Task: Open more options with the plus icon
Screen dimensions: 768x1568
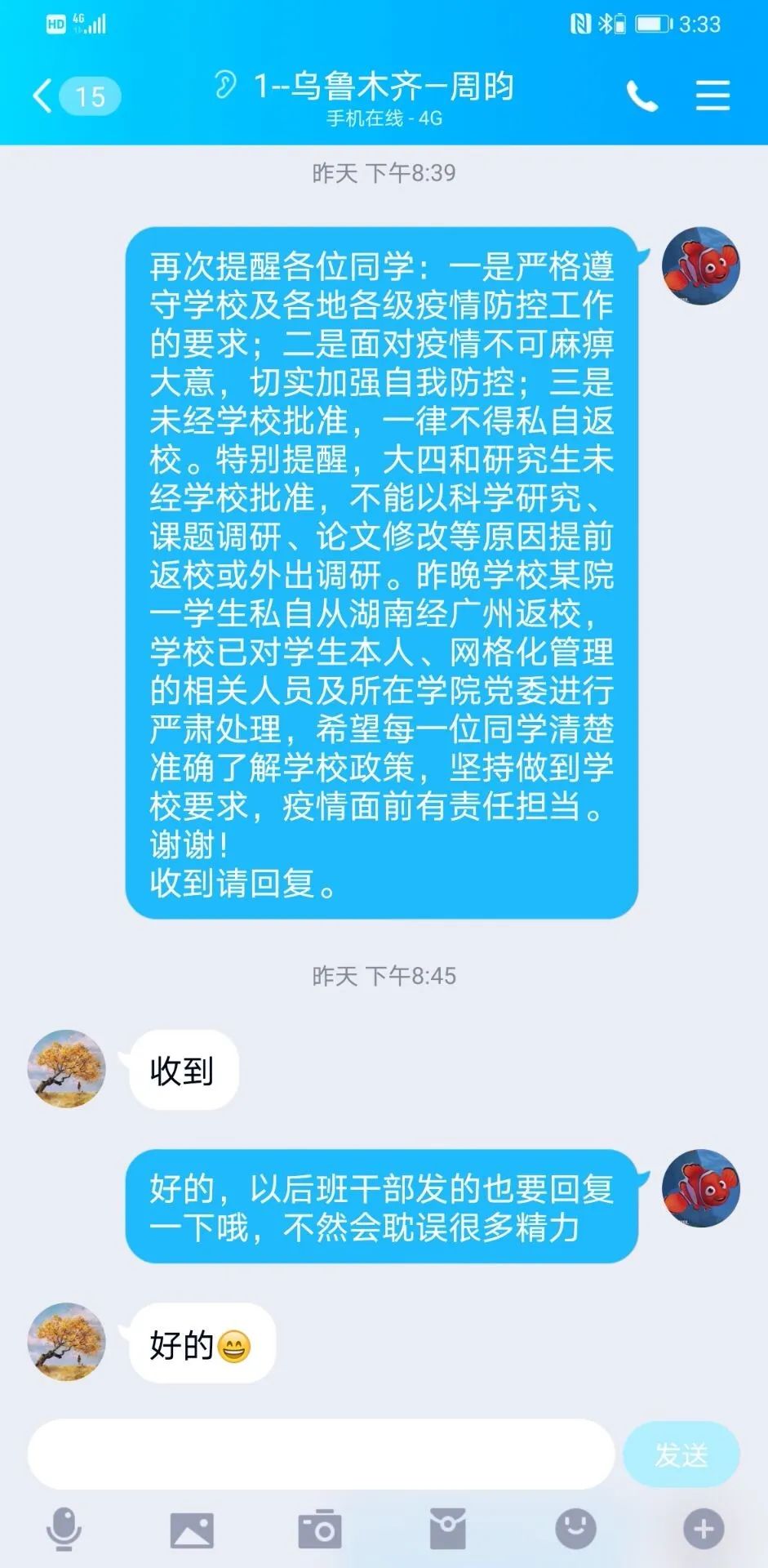Action: pos(704,1529)
